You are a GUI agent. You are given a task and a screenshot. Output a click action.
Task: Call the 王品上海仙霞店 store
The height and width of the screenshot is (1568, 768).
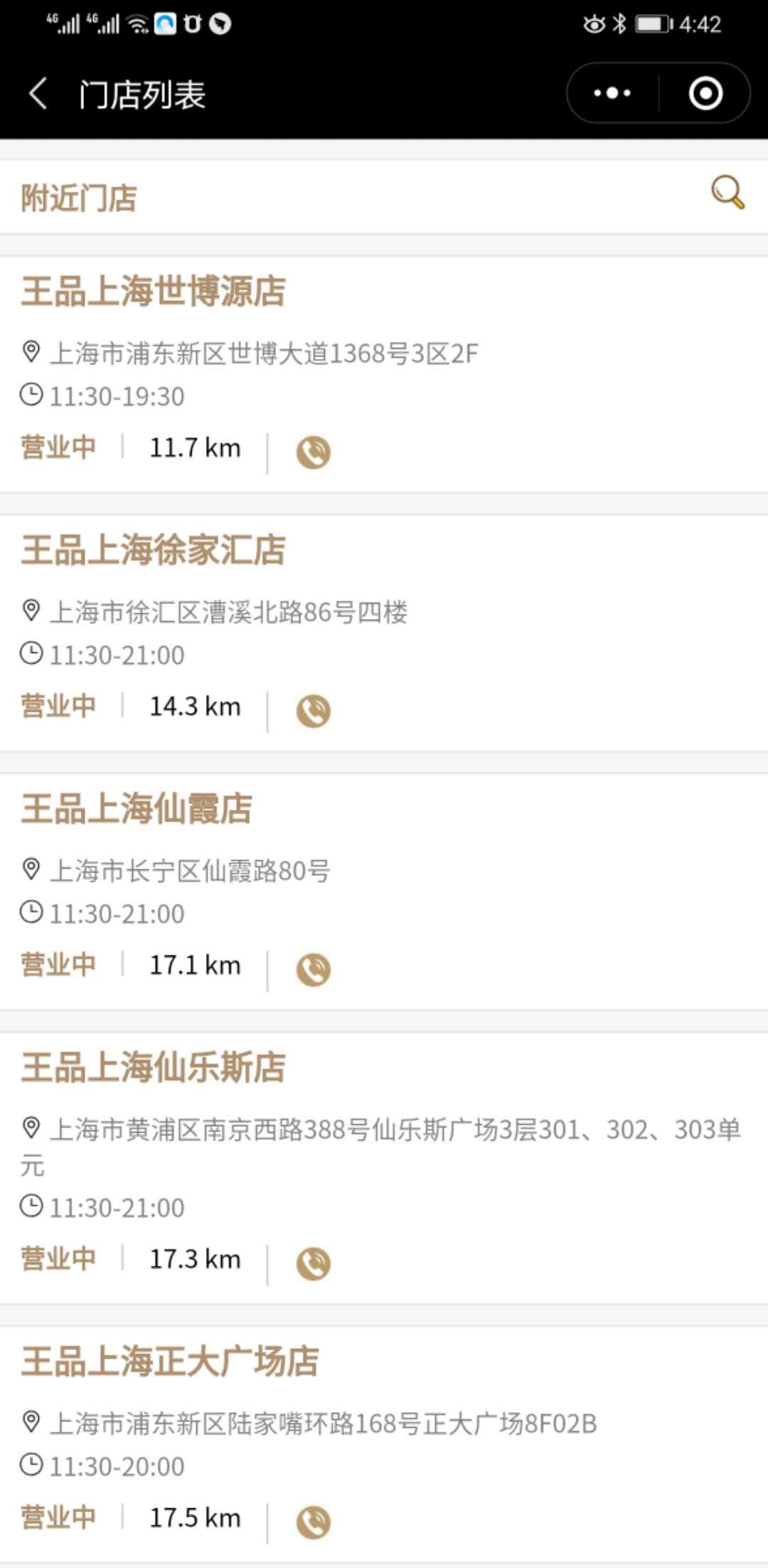coord(314,970)
